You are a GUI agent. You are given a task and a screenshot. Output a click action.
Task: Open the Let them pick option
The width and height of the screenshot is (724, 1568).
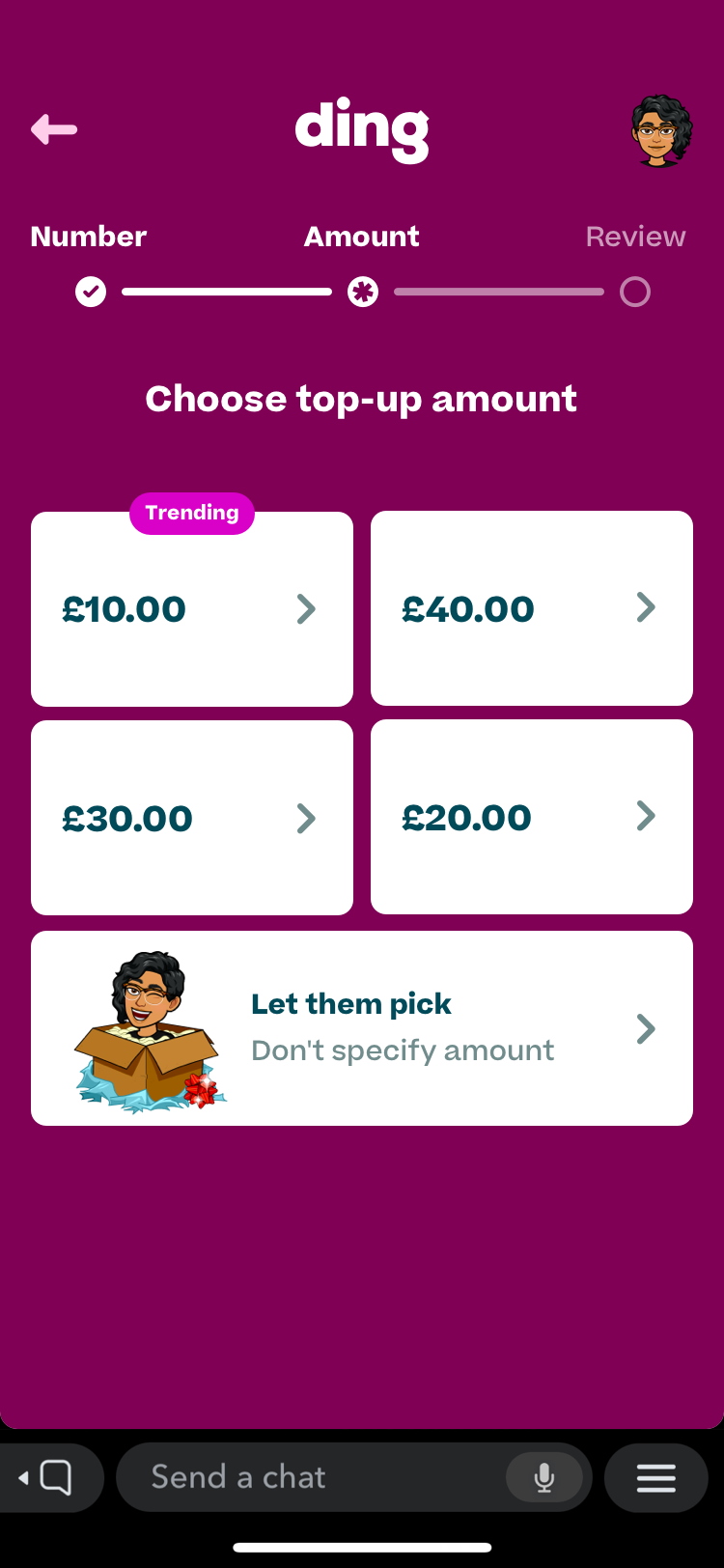pos(362,1028)
